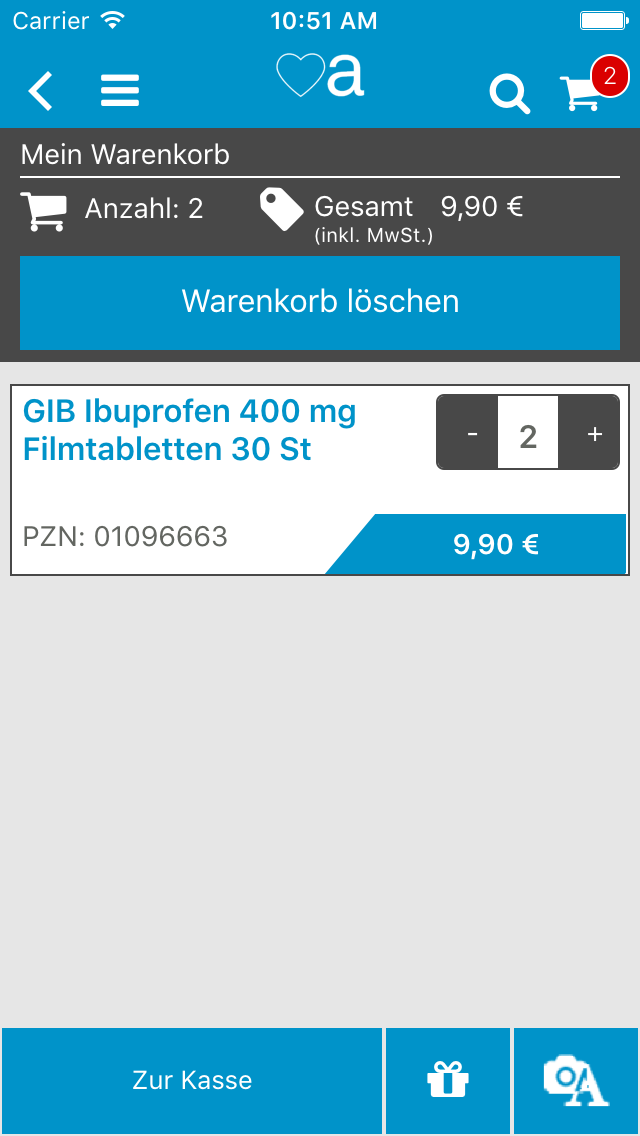The image size is (640, 1136).
Task: Open the search magnifier
Action: [x=510, y=94]
